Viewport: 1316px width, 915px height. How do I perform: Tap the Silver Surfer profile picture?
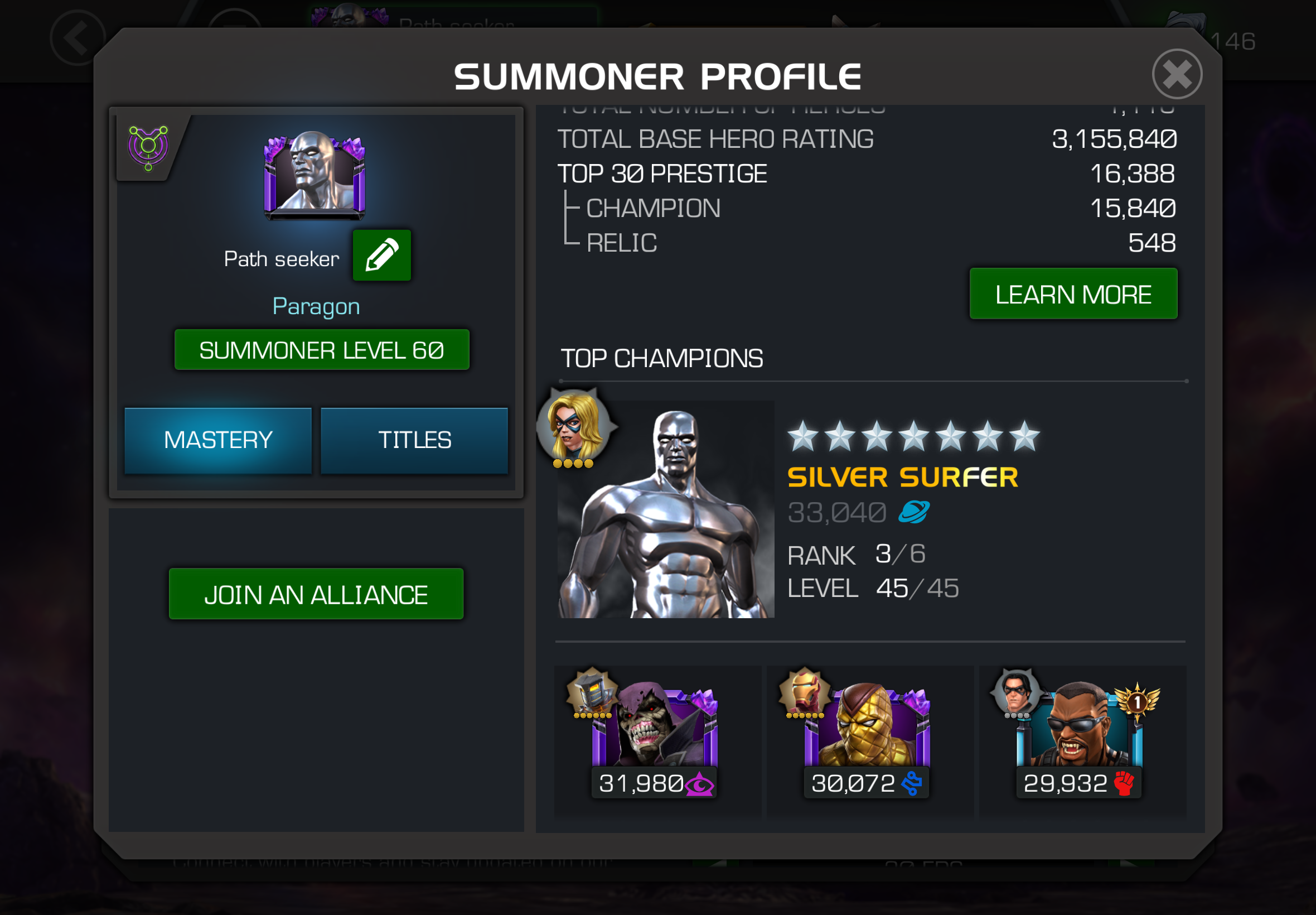coord(314,175)
